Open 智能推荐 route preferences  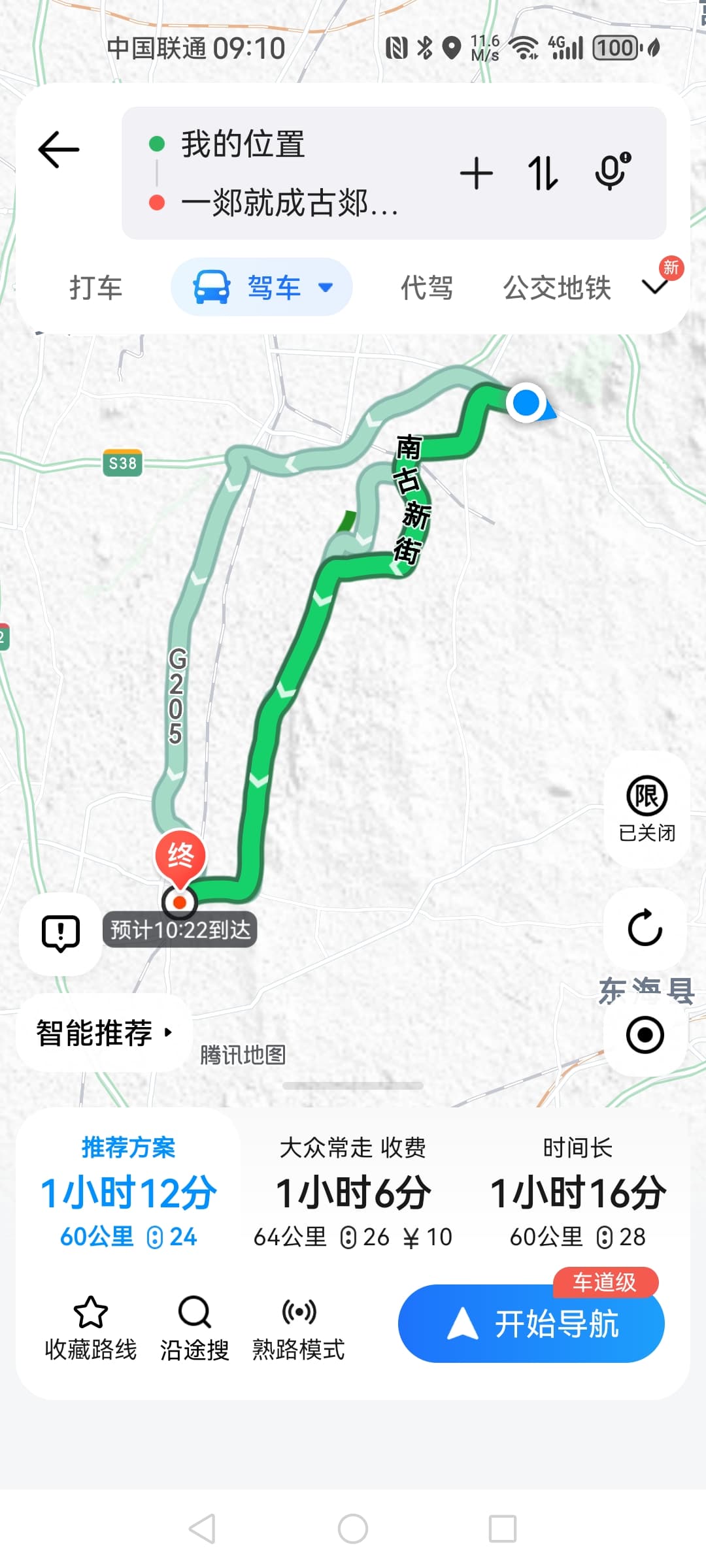(105, 1033)
